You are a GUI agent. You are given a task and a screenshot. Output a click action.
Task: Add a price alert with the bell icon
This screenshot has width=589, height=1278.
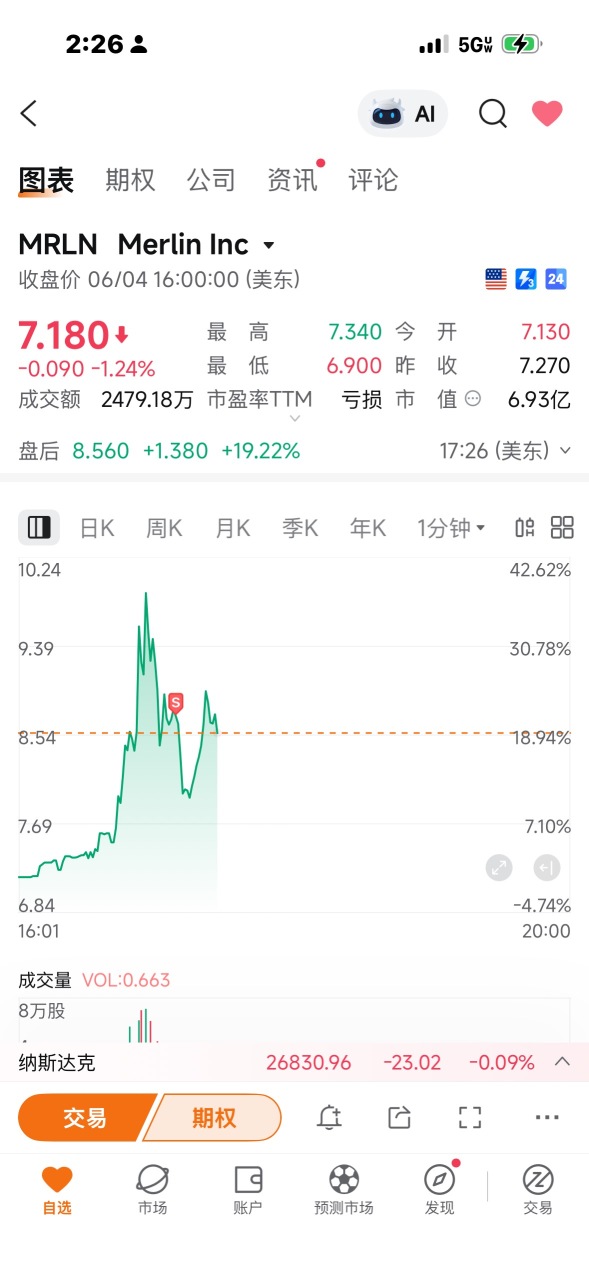329,1117
